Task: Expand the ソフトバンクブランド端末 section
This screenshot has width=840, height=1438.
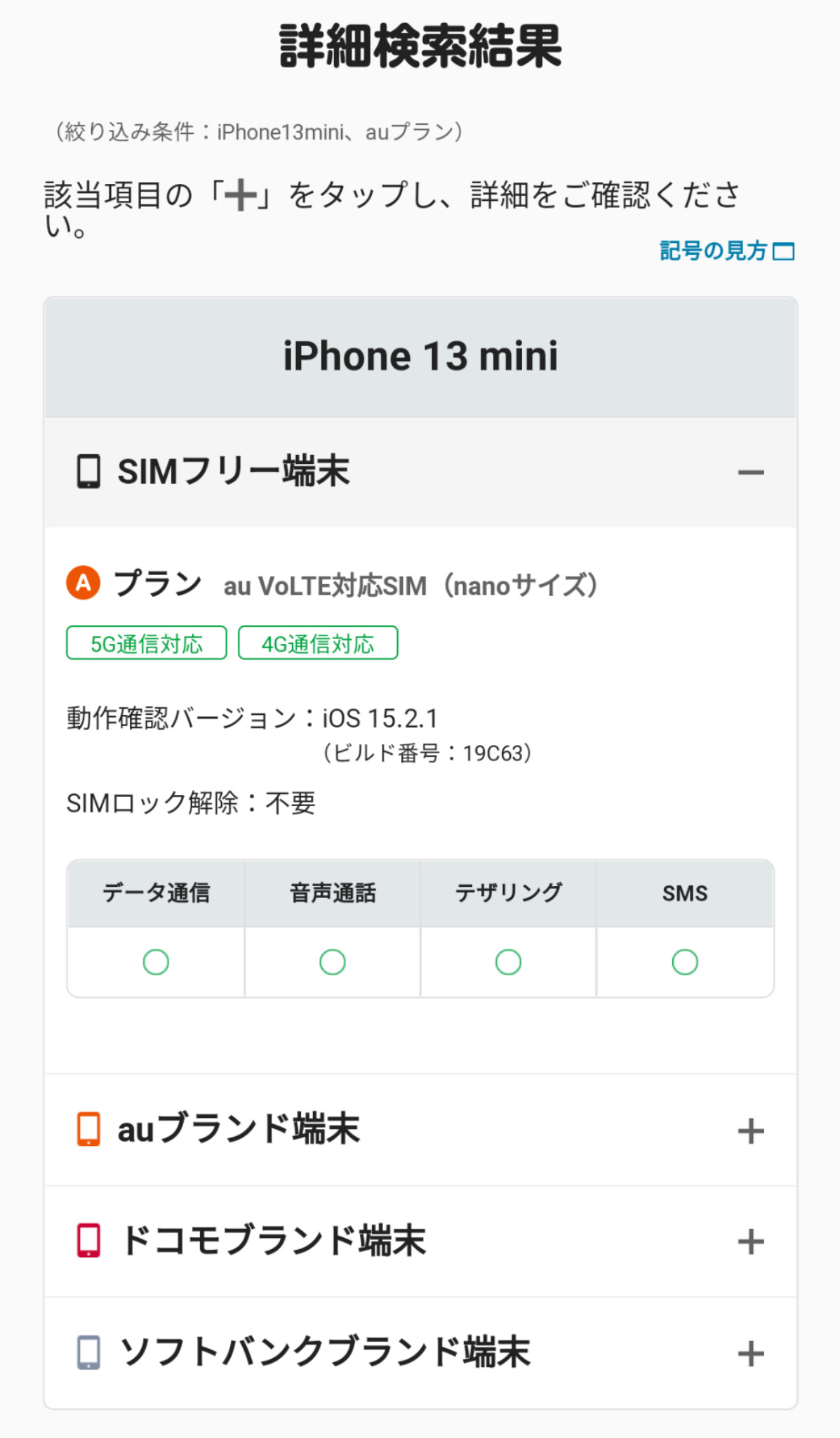Action: coord(420,1353)
